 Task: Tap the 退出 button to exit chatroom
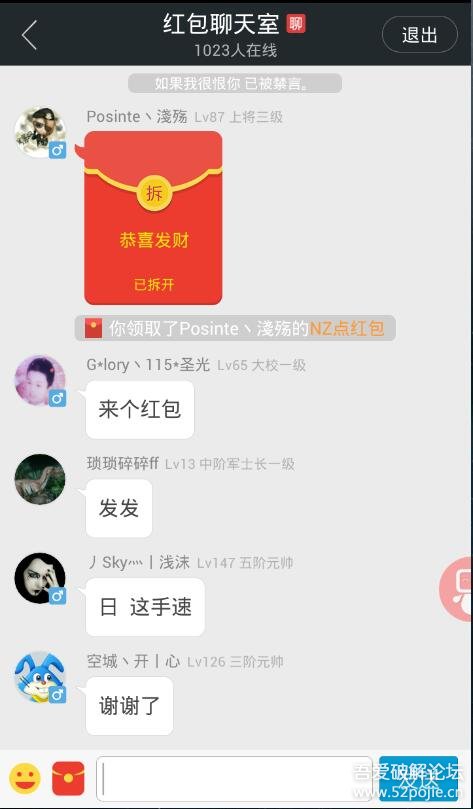tap(419, 35)
